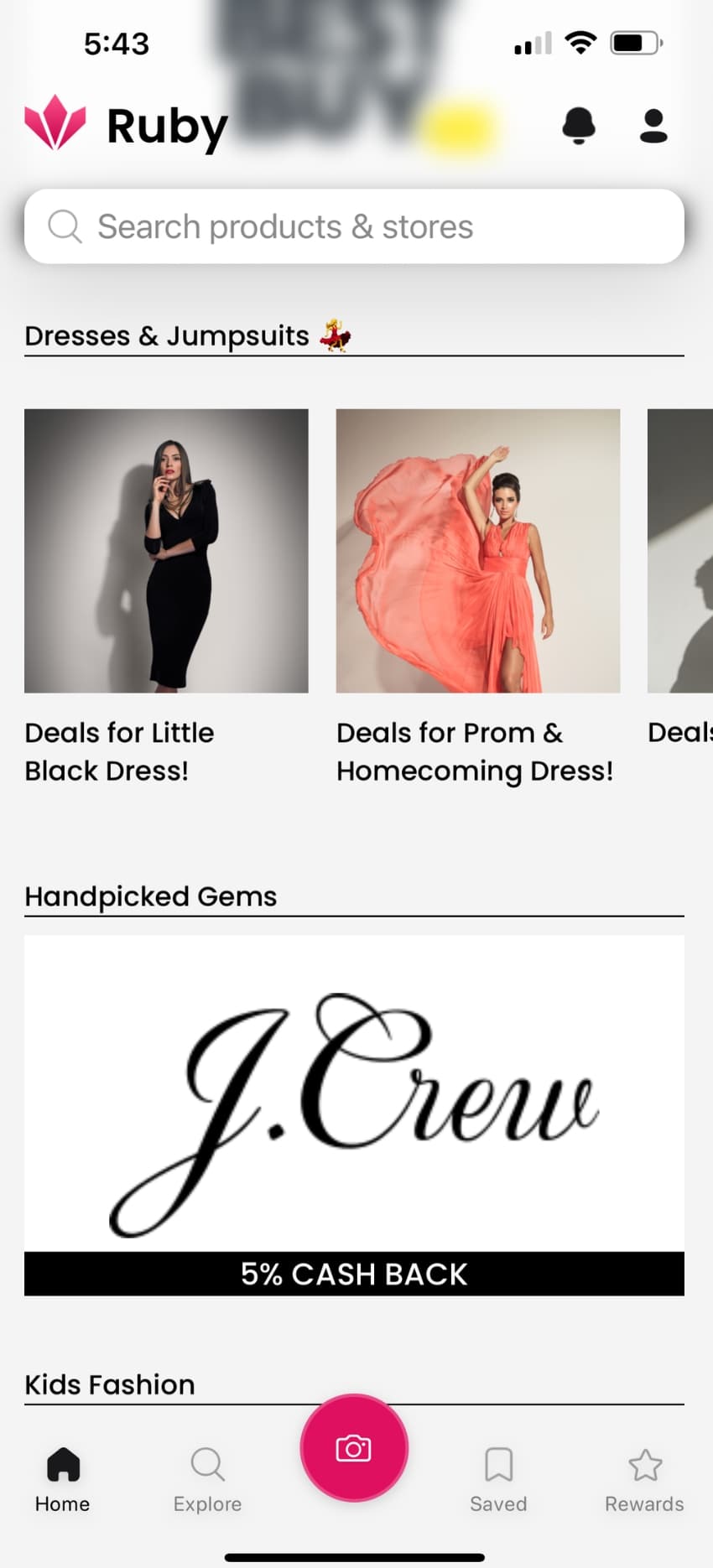Switch to the Explore tab

[207, 1480]
